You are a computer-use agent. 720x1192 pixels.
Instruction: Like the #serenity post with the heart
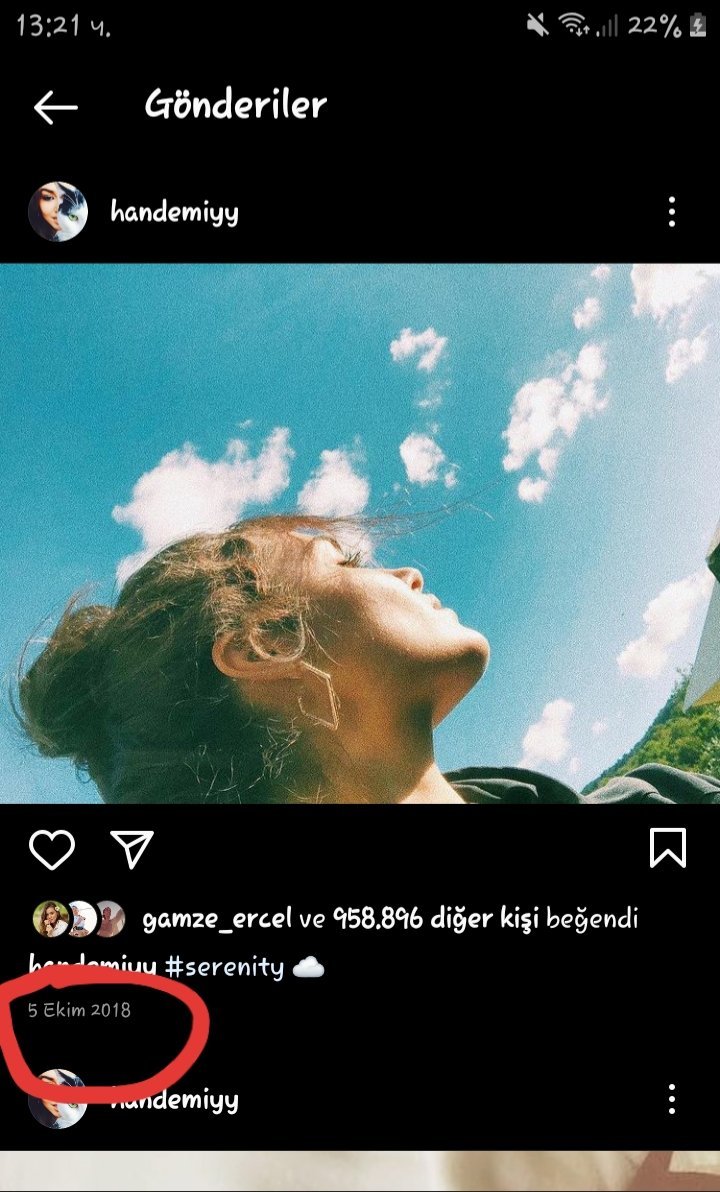pyautogui.click(x=51, y=849)
